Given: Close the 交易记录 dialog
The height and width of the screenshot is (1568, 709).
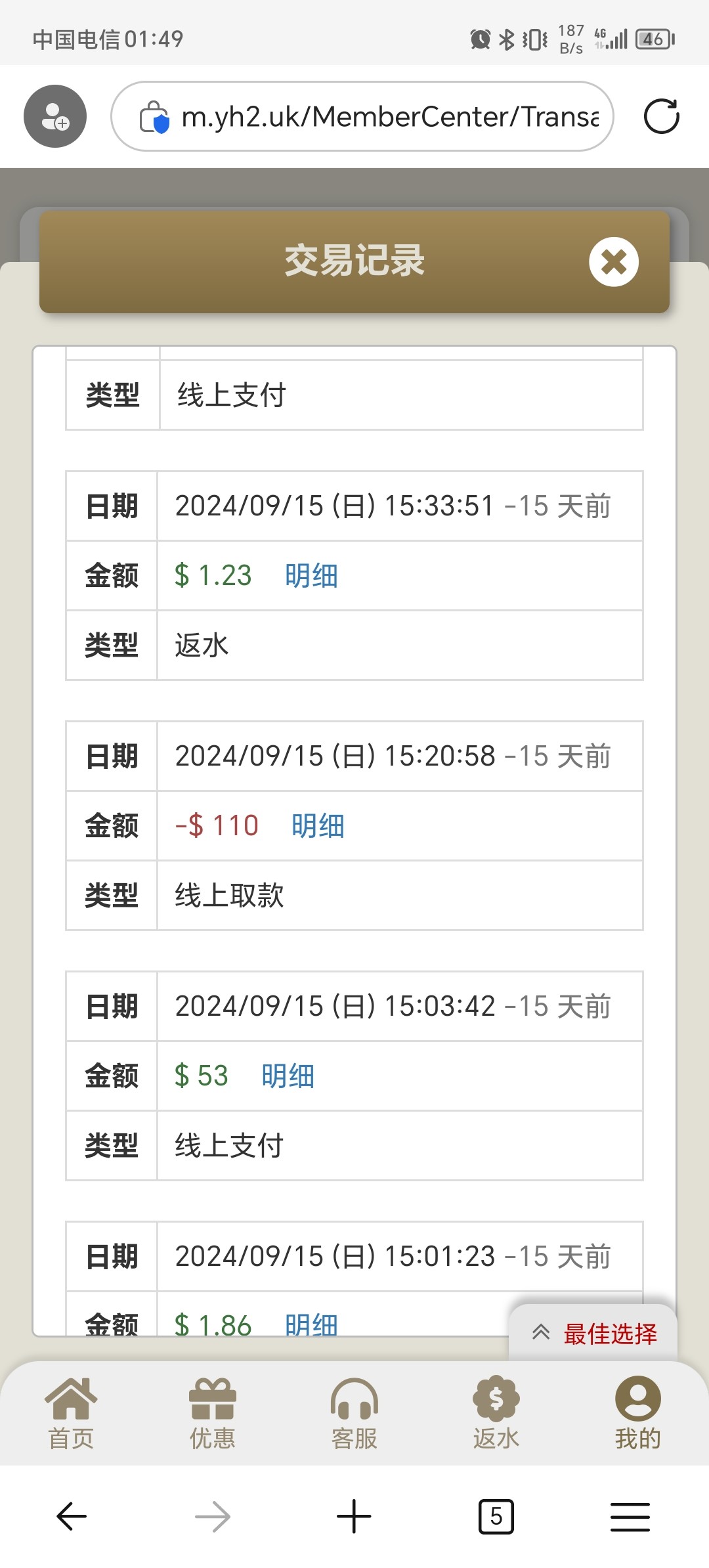Looking at the screenshot, I should [614, 261].
